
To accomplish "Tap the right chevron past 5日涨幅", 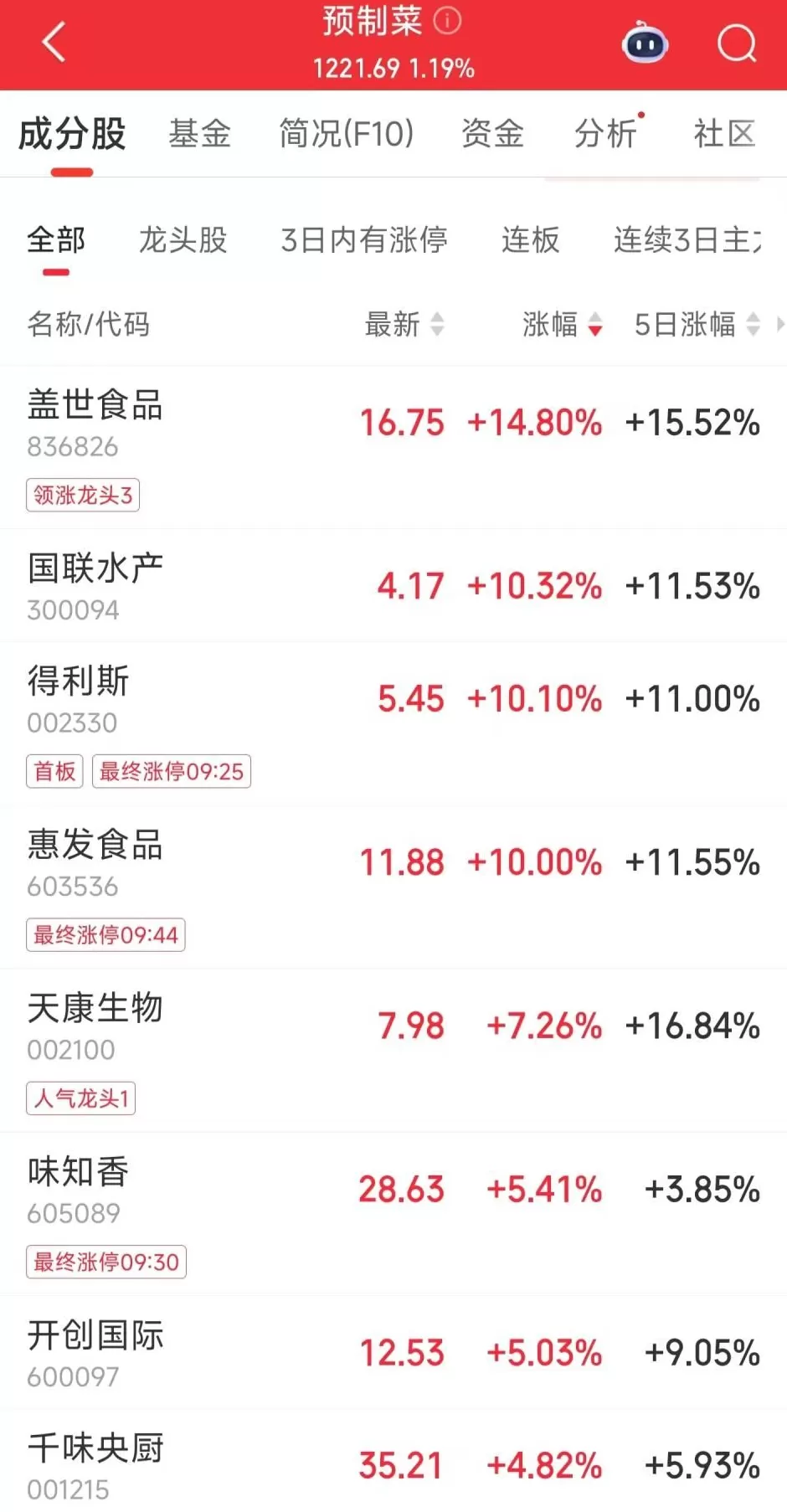I will 780,326.
